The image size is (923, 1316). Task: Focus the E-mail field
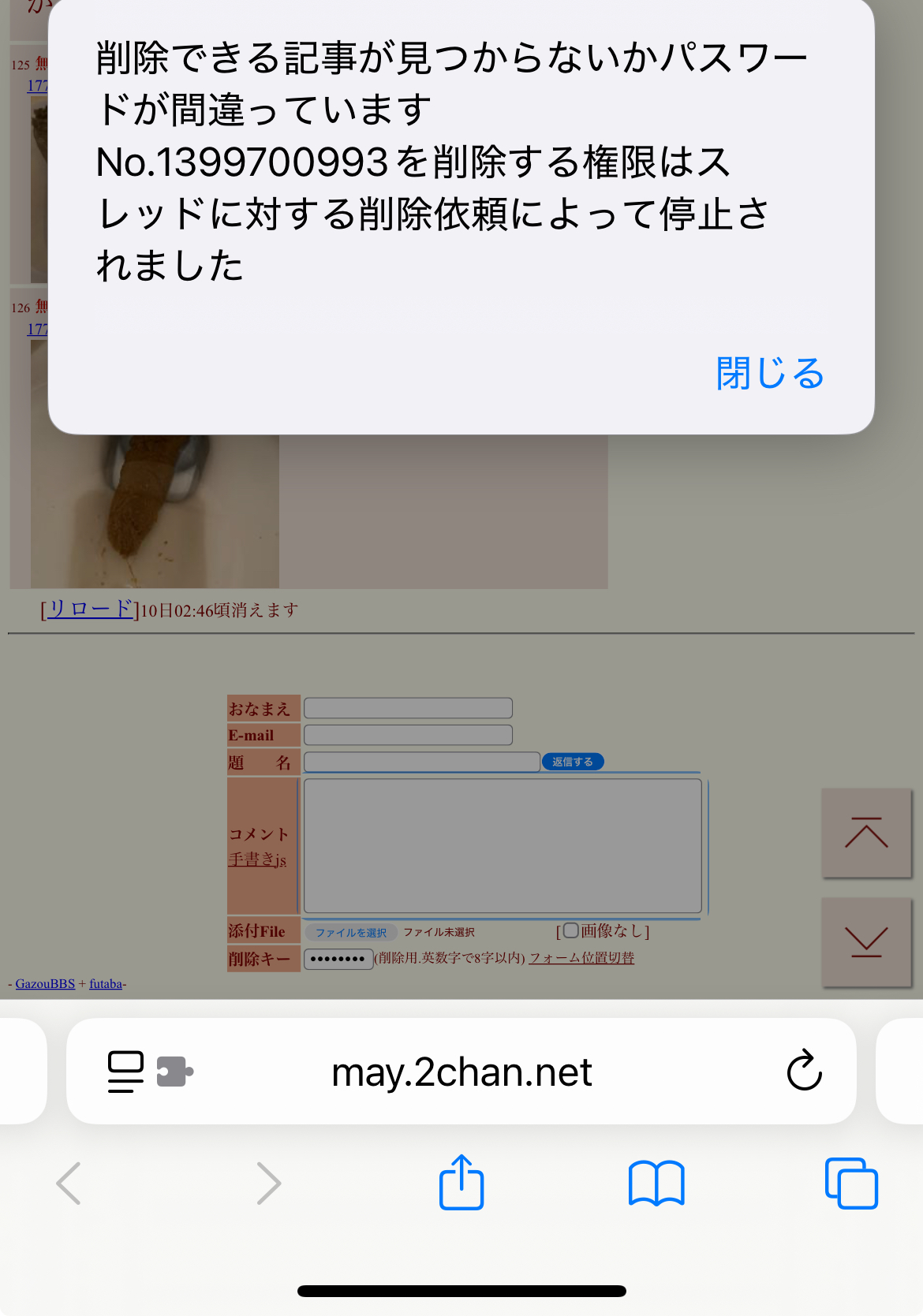[x=408, y=735]
